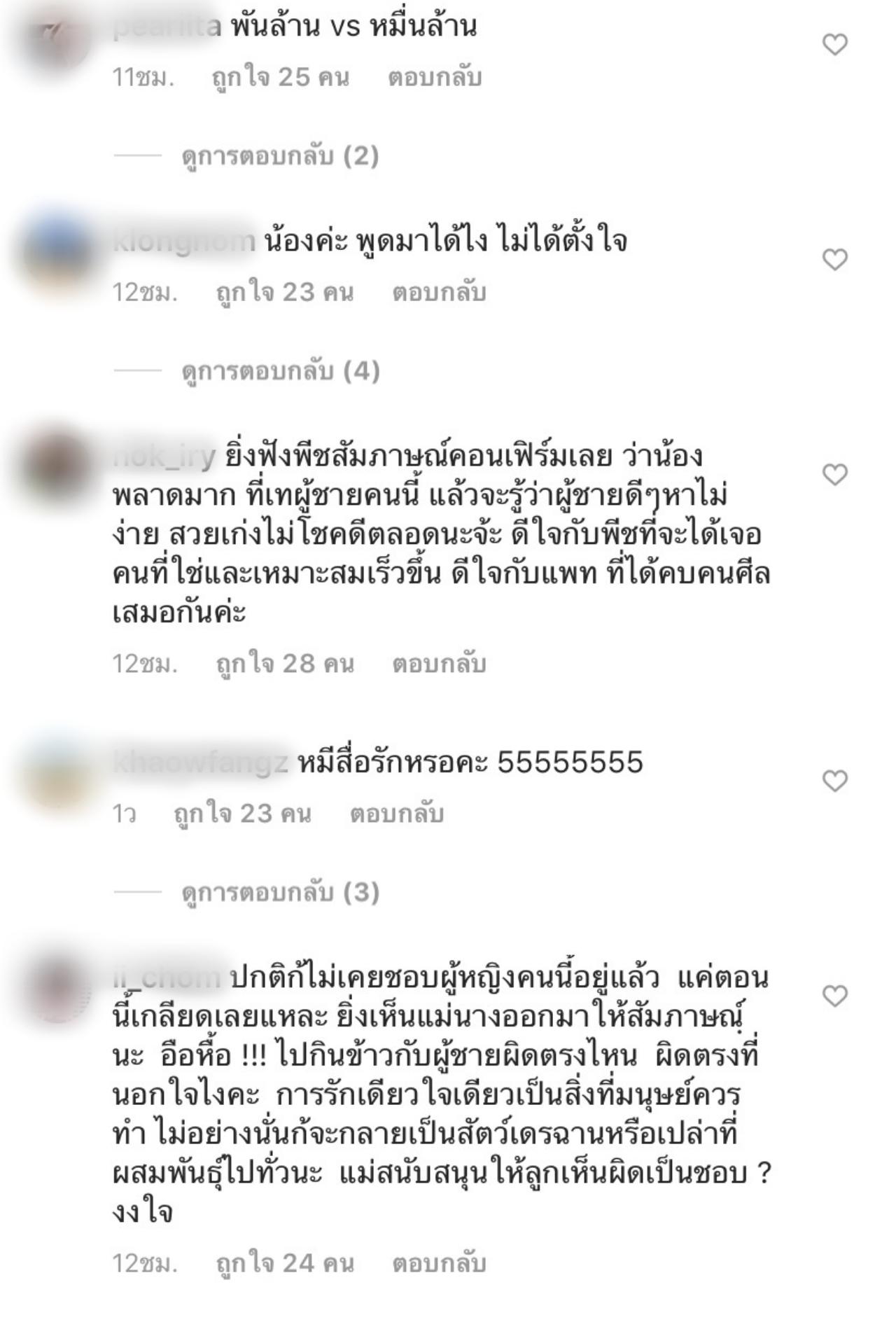This screenshot has width=896, height=1322.
Task: Like the comment starting 'ยิ่งฟังพีชสัมภาษณ์'
Action: tap(834, 475)
